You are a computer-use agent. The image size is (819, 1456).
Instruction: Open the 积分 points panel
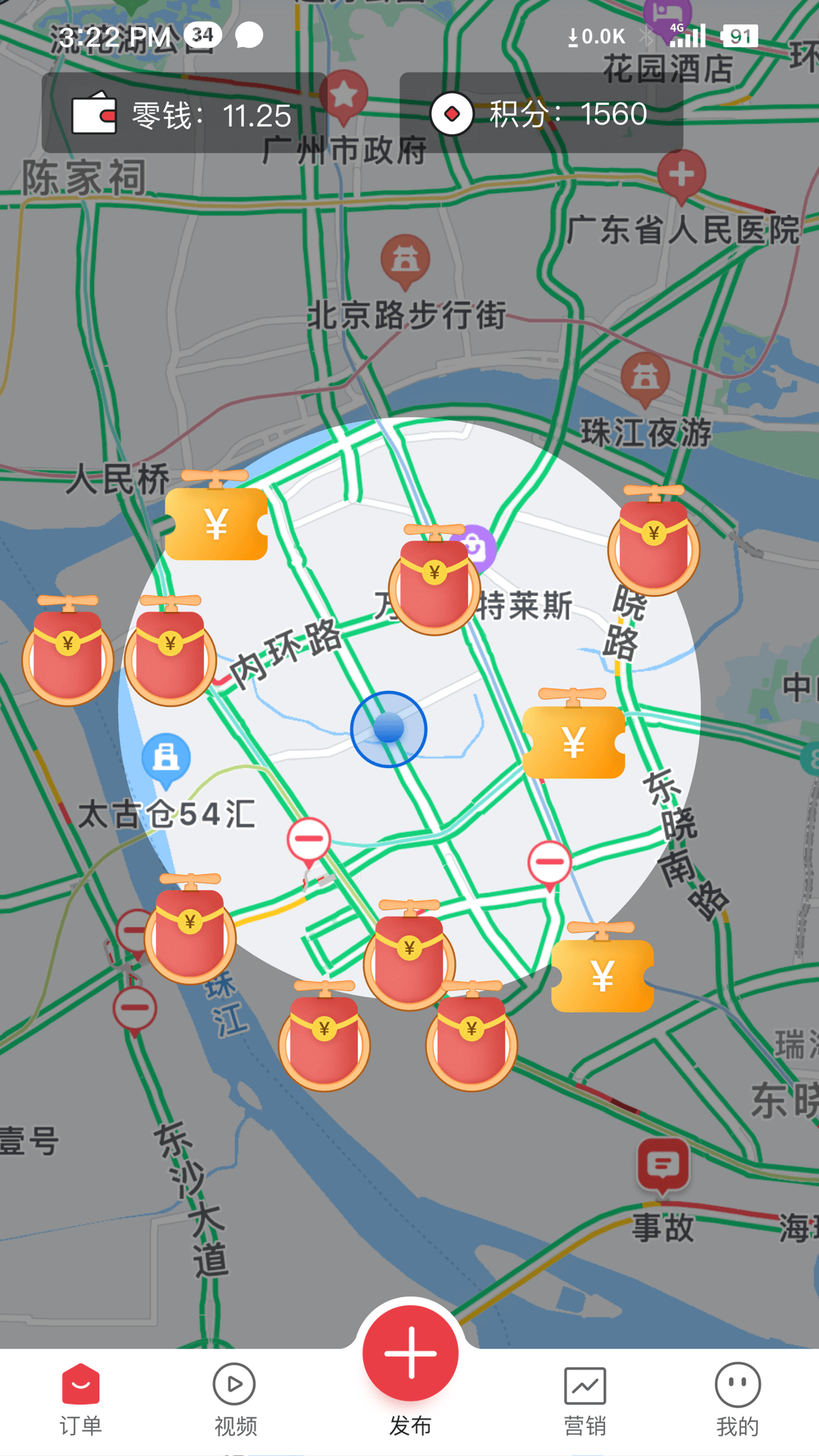(541, 114)
